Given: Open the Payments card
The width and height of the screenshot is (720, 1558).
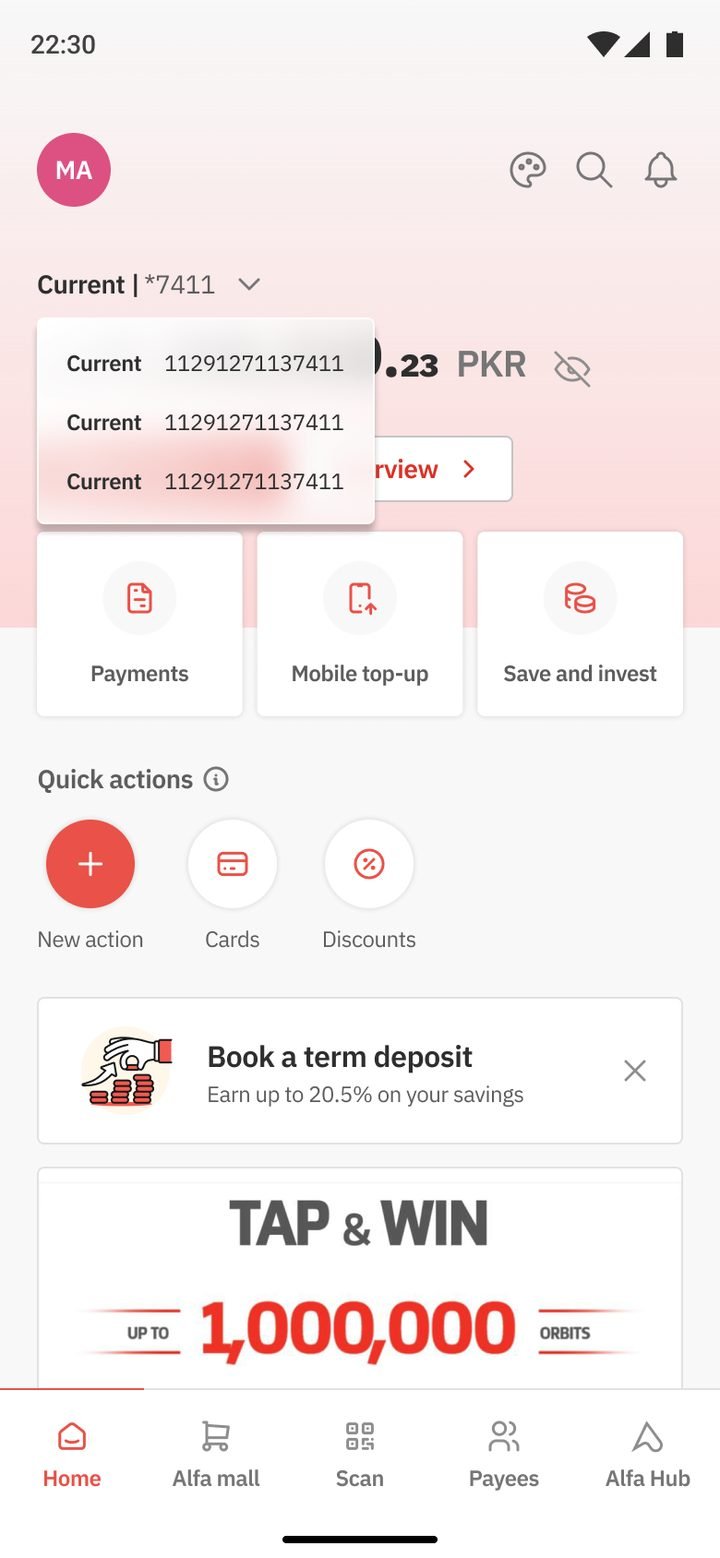Looking at the screenshot, I should pyautogui.click(x=140, y=624).
